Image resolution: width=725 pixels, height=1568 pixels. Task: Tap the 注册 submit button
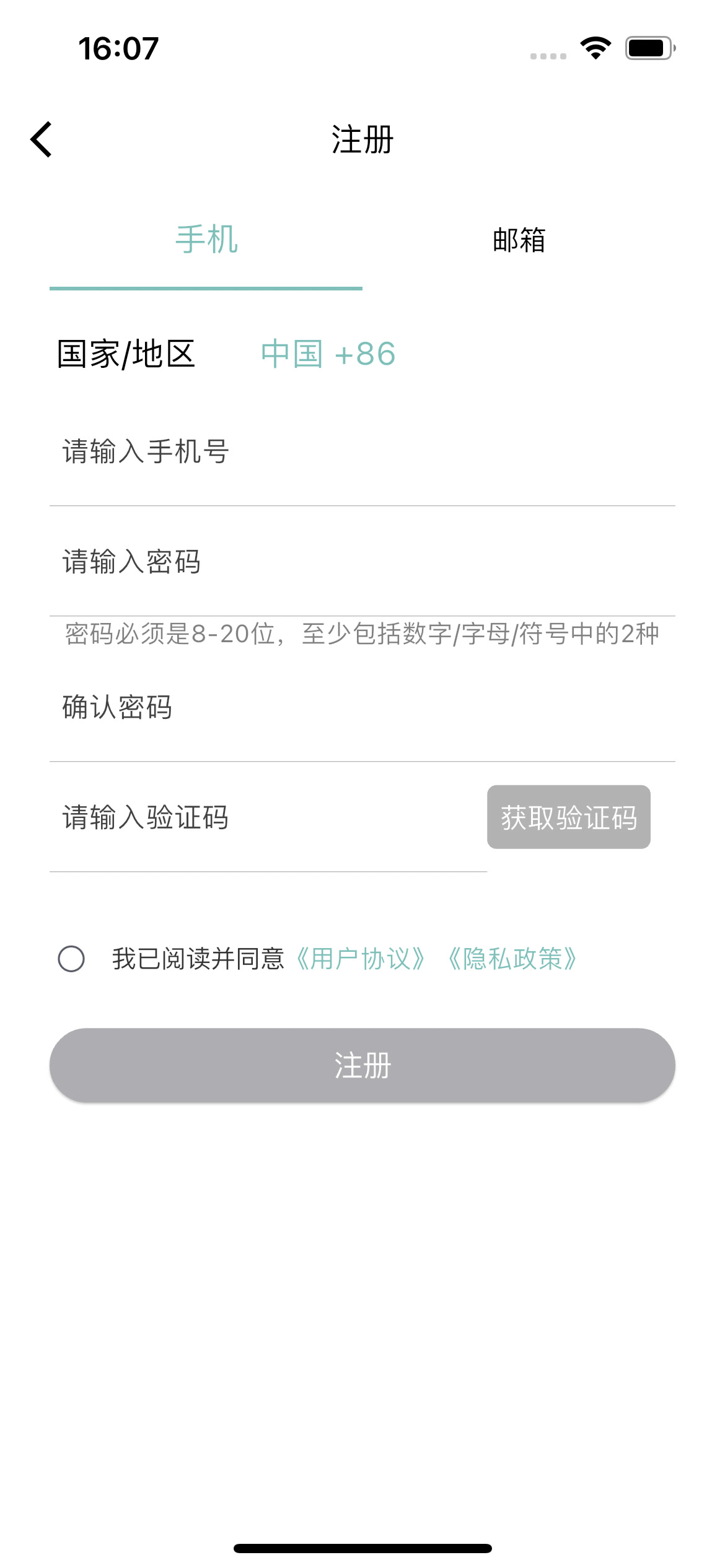[362, 1065]
